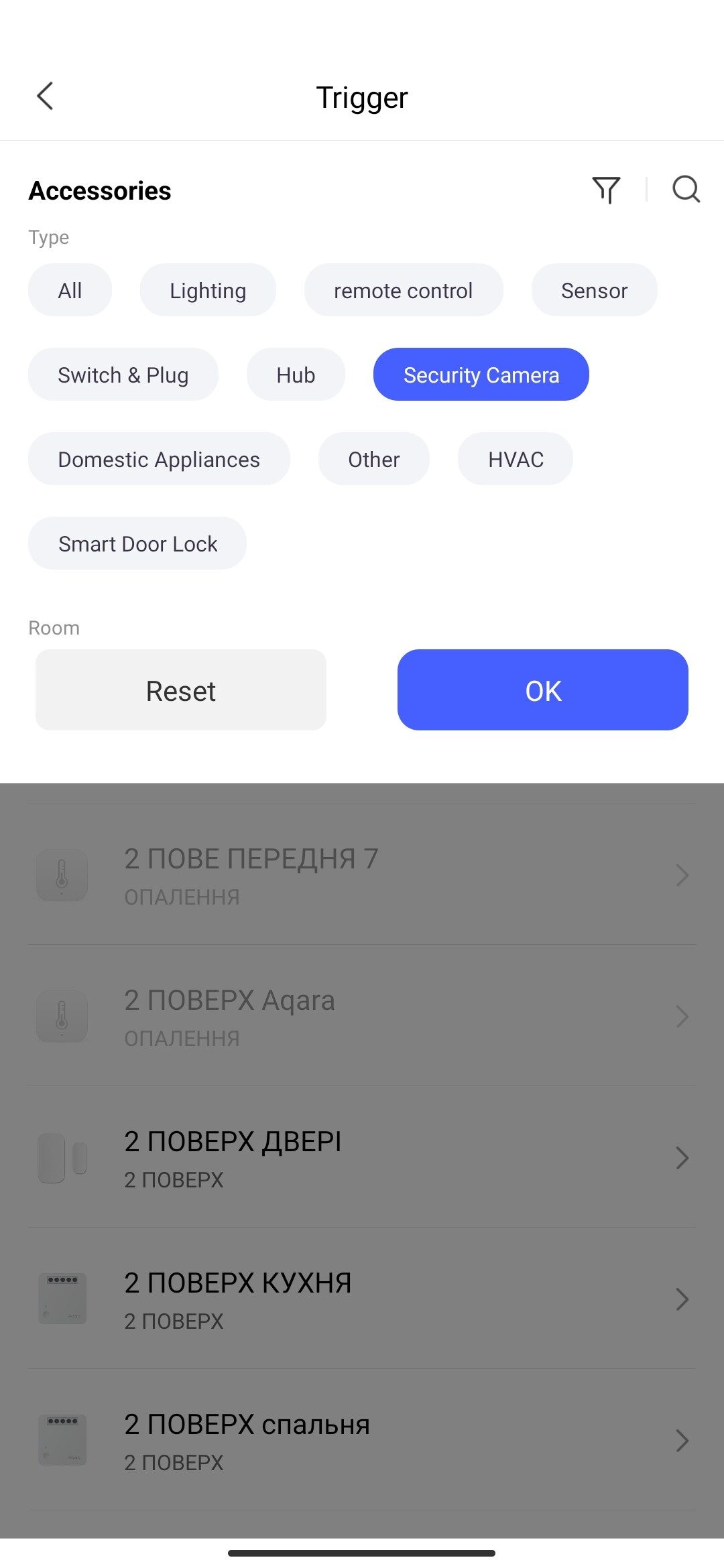Filter by Lighting type
Viewport: 724px width, 1568px height.
pyautogui.click(x=208, y=290)
